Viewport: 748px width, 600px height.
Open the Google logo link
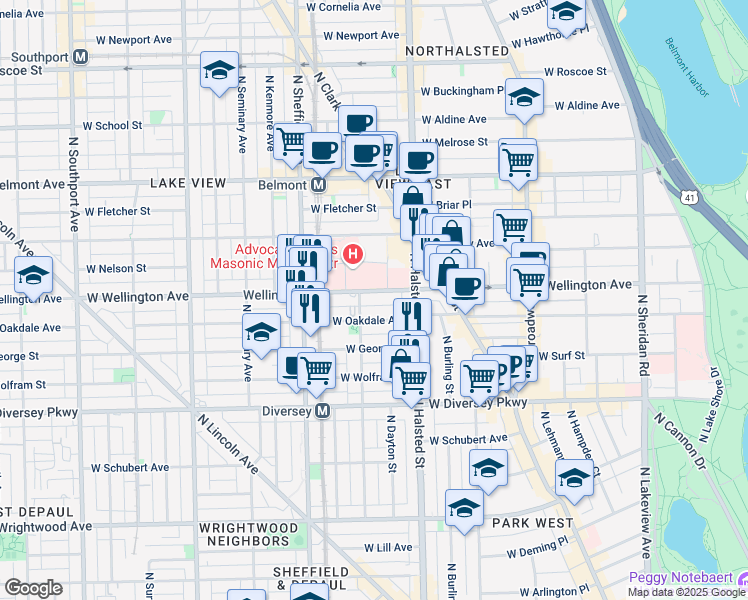point(33,588)
